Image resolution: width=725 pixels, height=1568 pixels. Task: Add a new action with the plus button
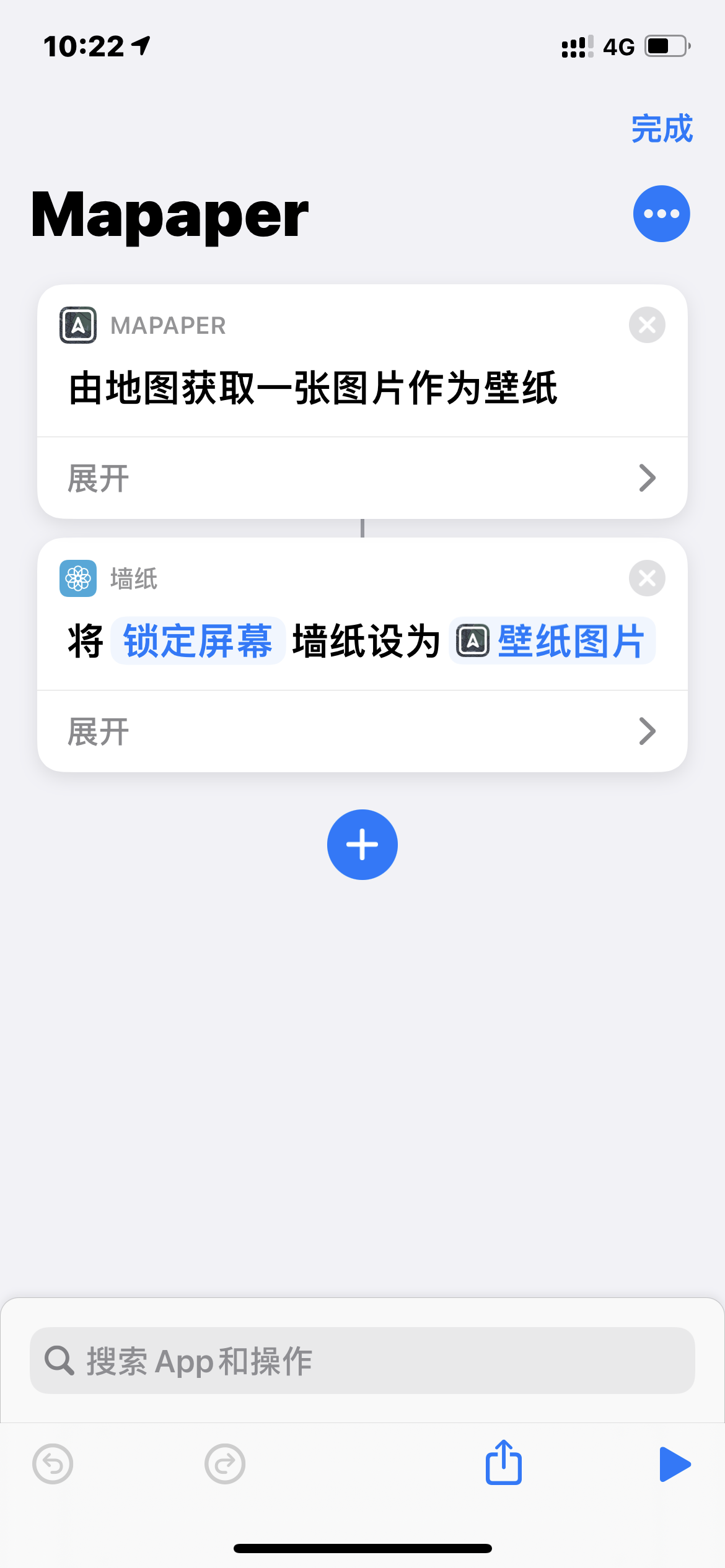[x=362, y=845]
